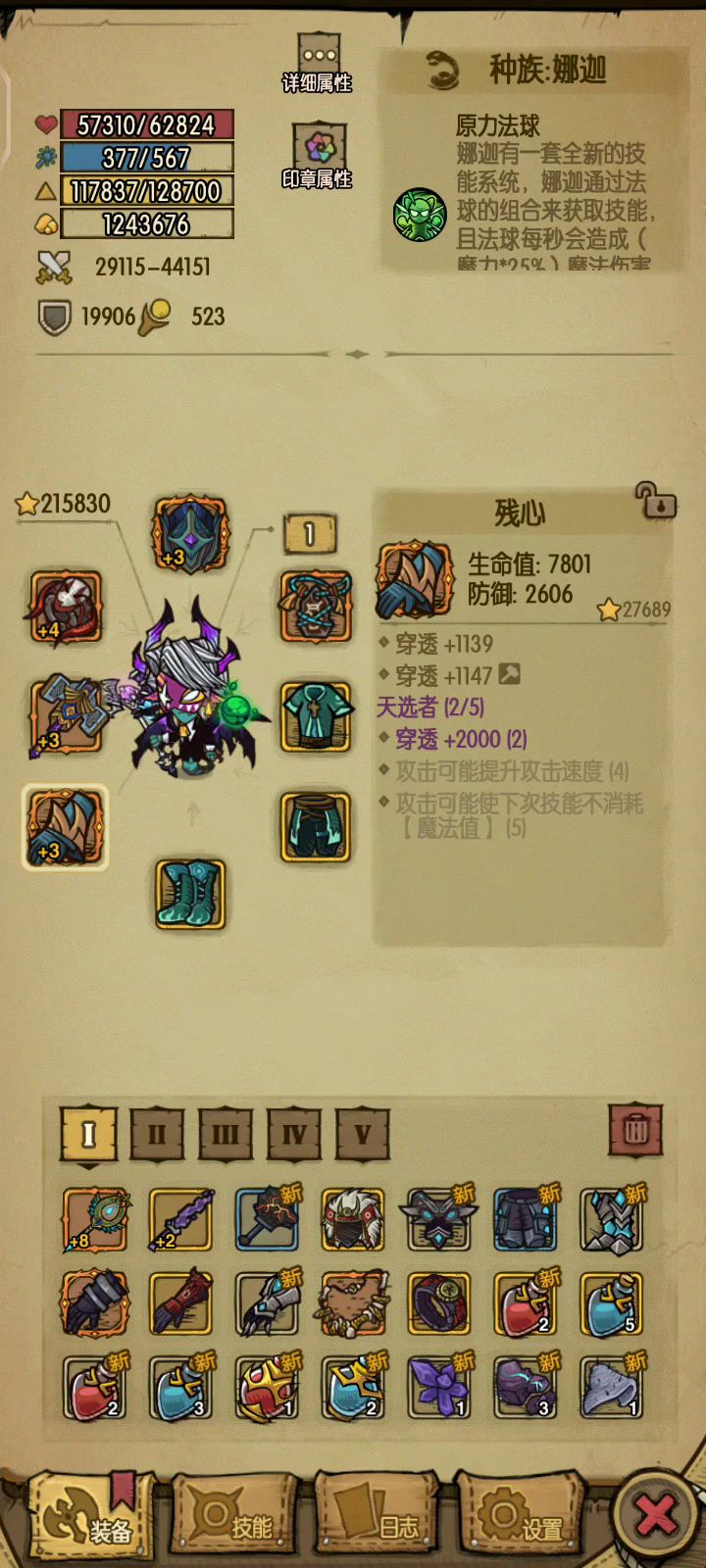Select the +8 staff in inventory
706x1568 pixels.
[95, 1219]
